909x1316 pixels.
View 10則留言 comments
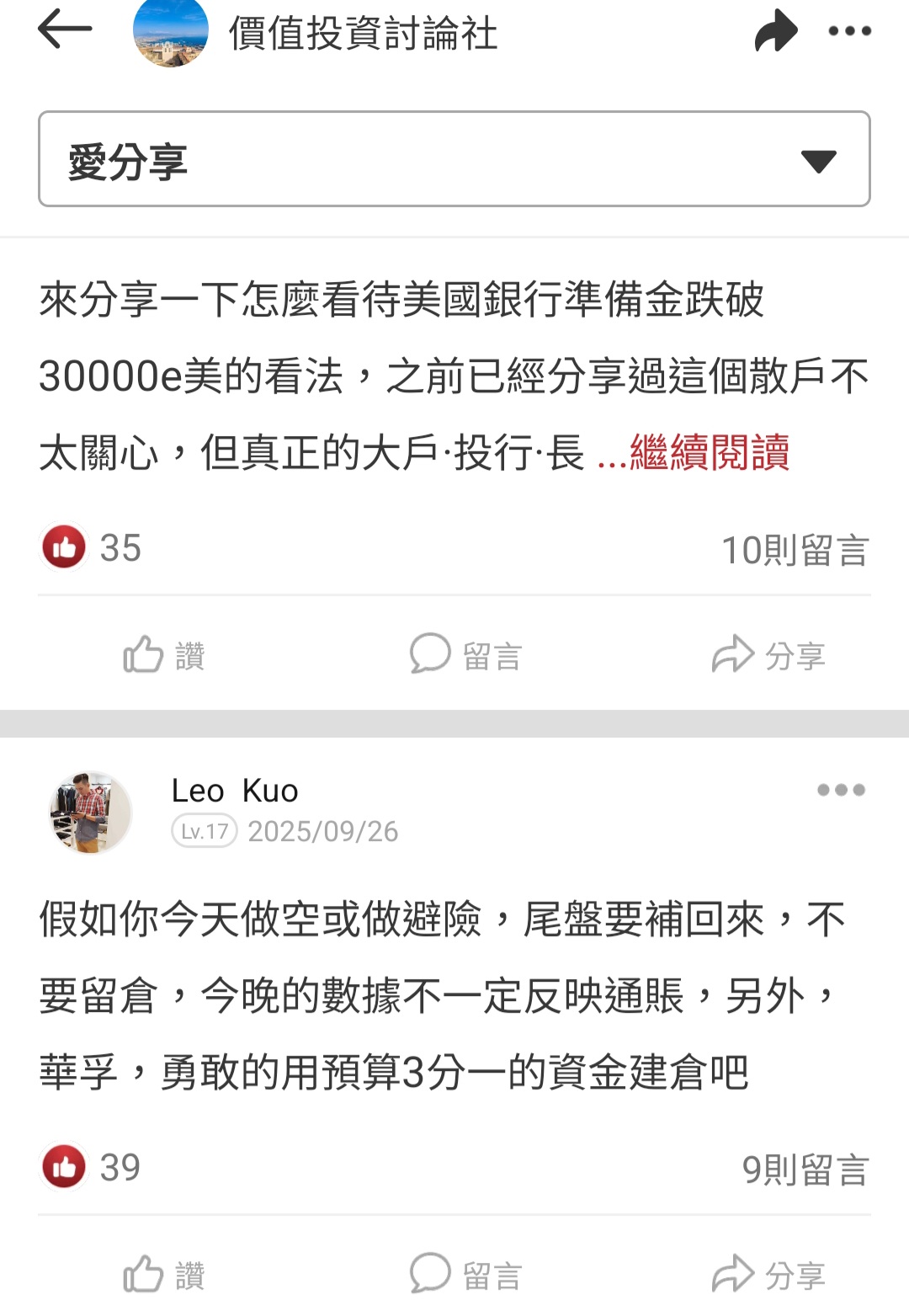[x=795, y=550]
